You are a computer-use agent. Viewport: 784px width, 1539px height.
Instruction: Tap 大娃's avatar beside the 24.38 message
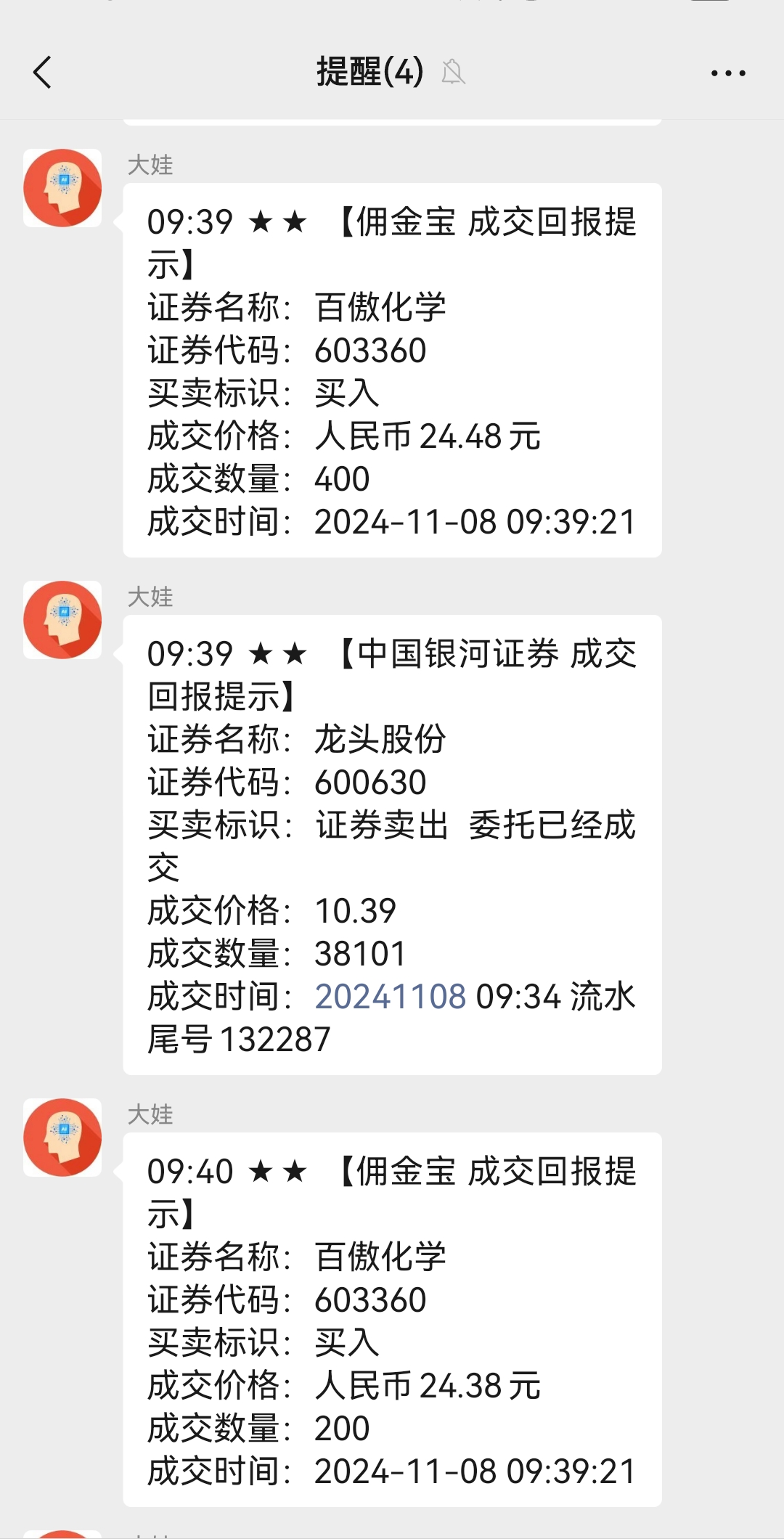click(x=62, y=1138)
